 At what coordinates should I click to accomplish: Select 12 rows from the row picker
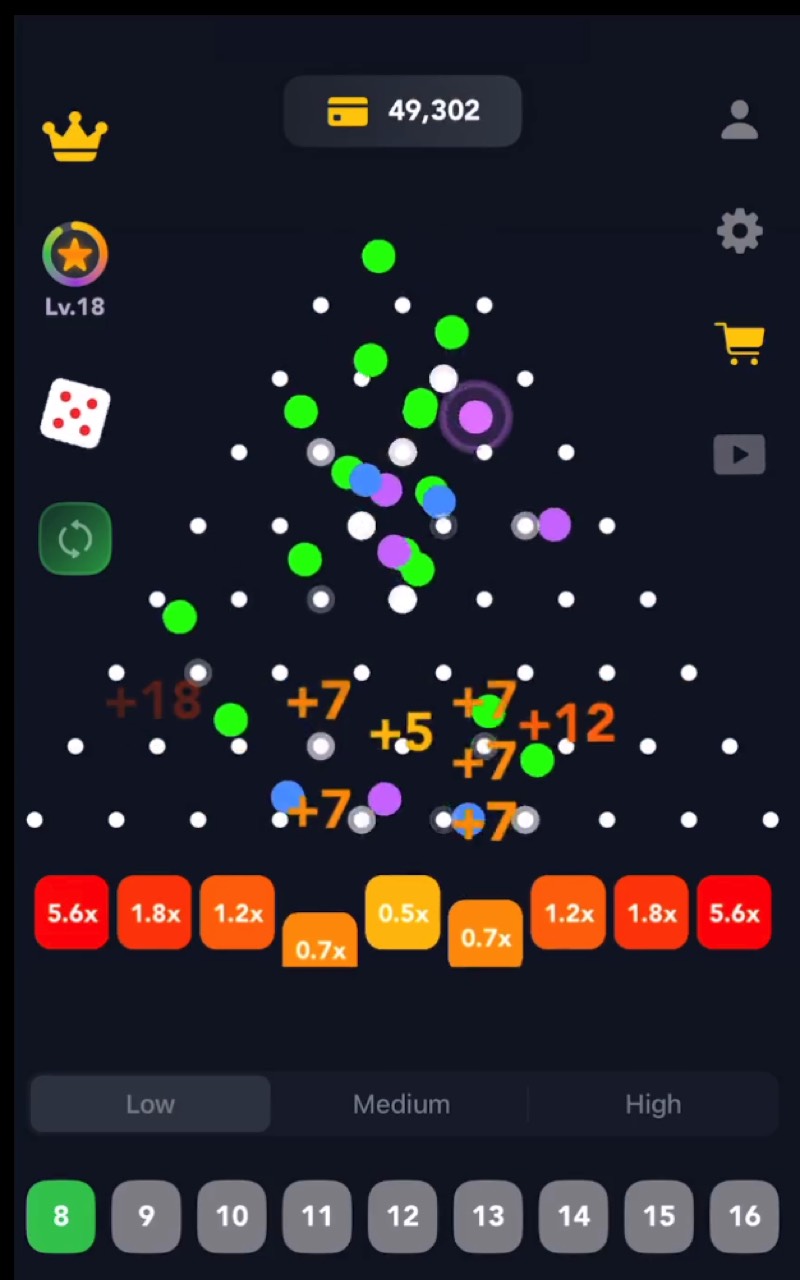[402, 1216]
